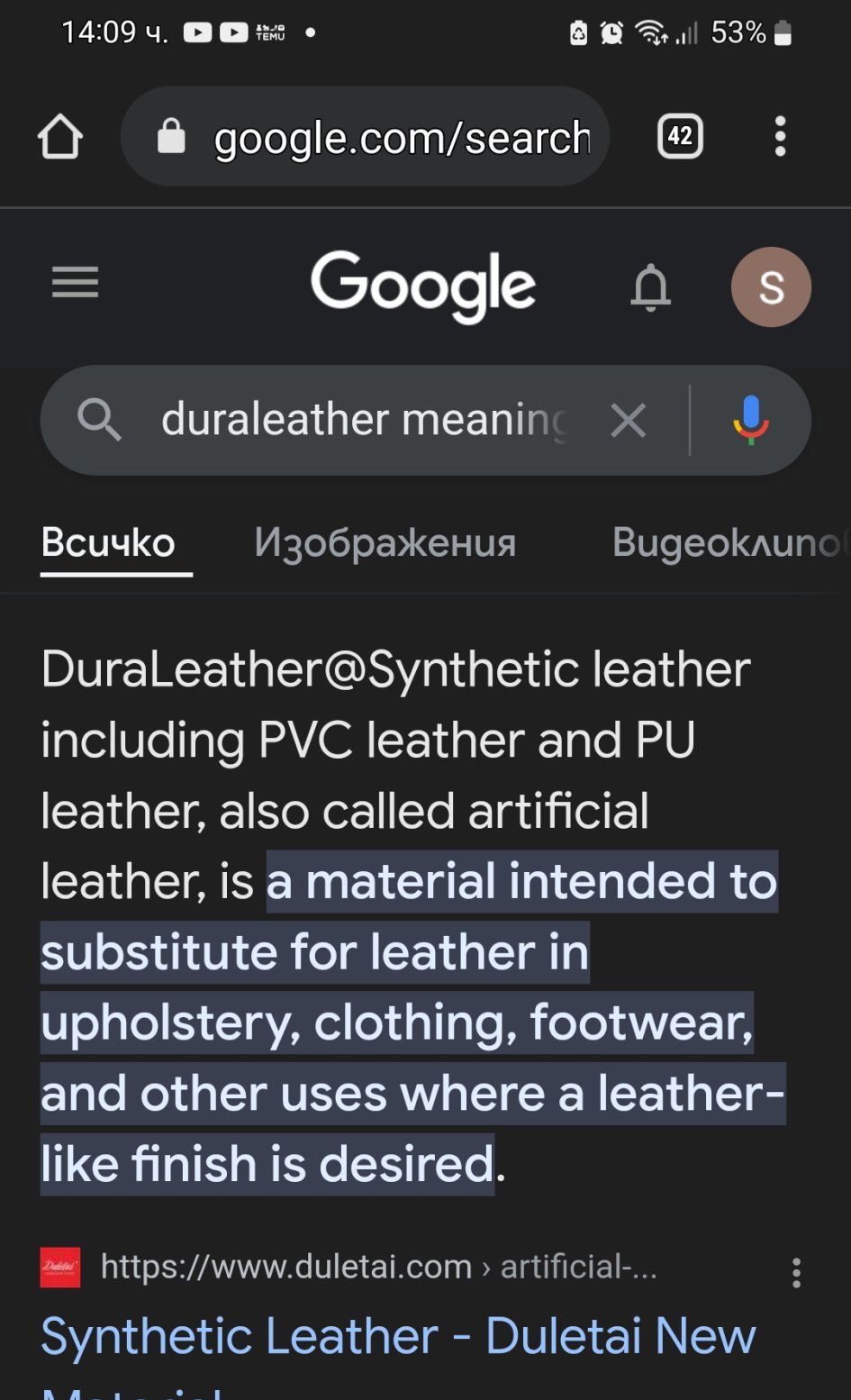
Task: Select the Всичко tab
Action: (x=108, y=543)
